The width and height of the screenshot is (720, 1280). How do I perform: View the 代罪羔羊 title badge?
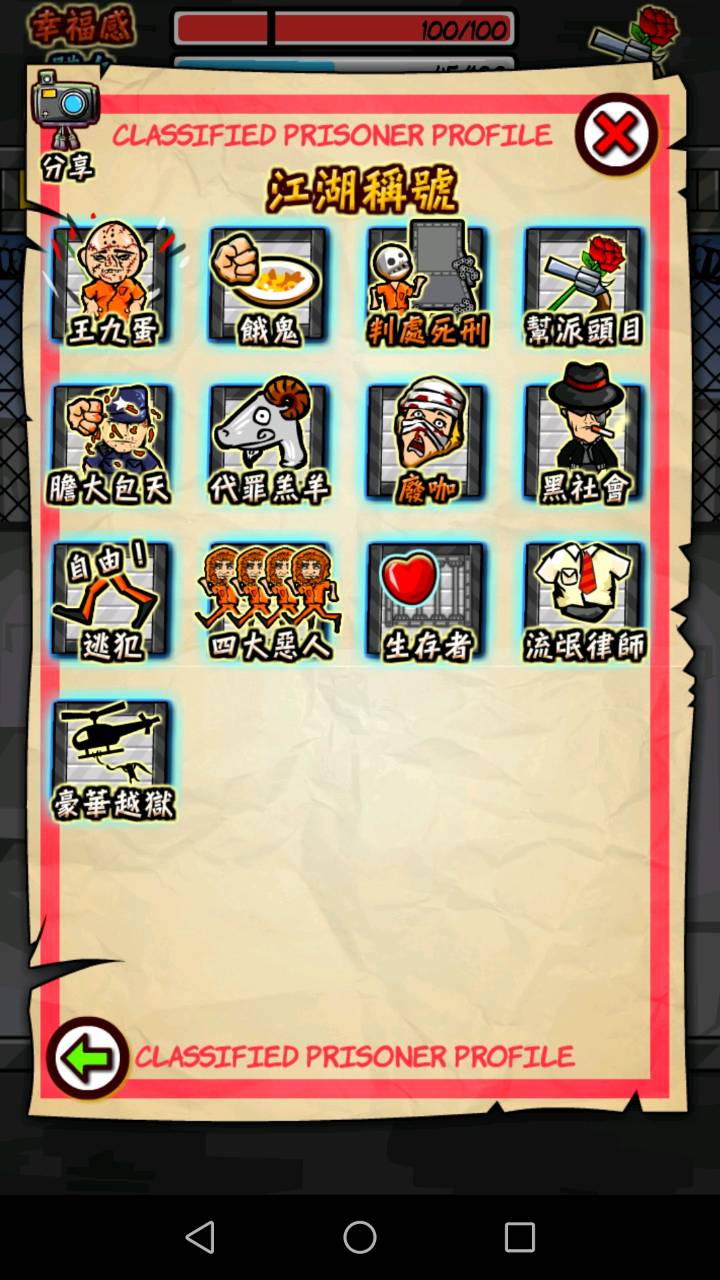(269, 443)
